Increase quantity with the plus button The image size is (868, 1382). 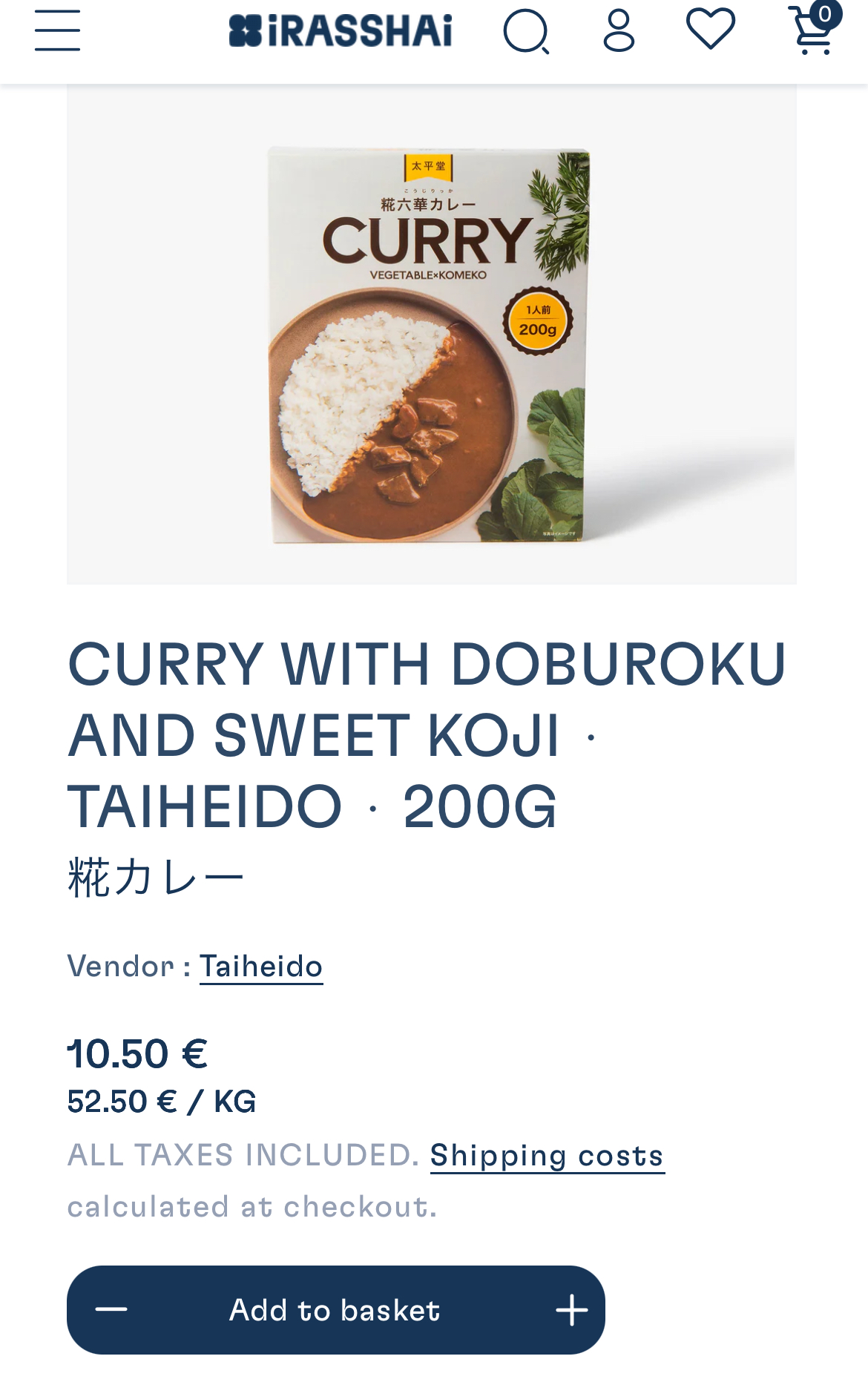pos(572,1310)
